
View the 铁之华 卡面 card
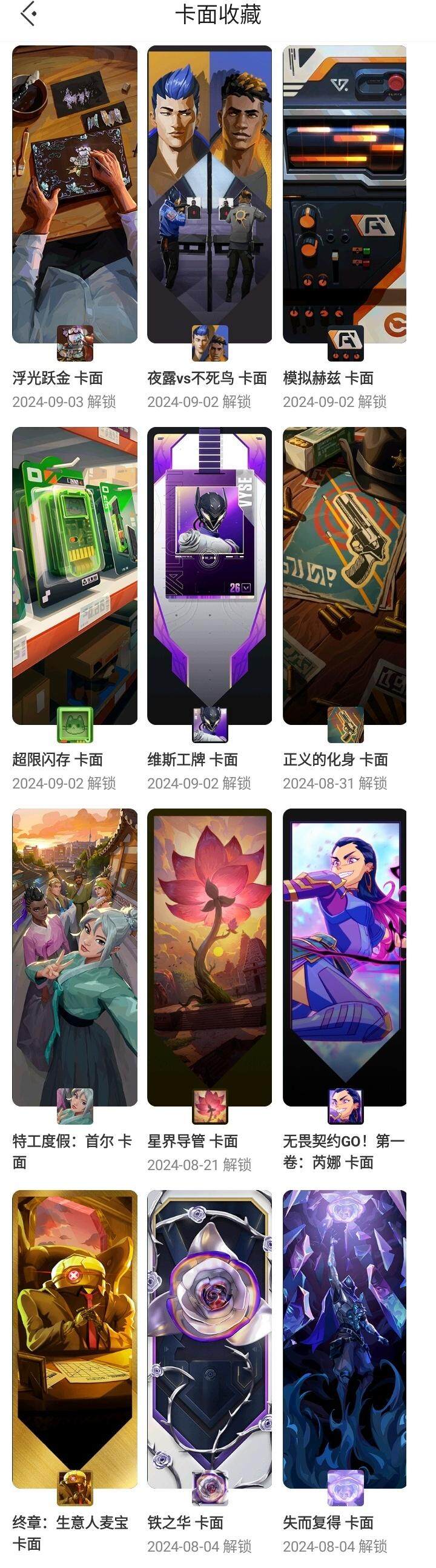[210, 1338]
